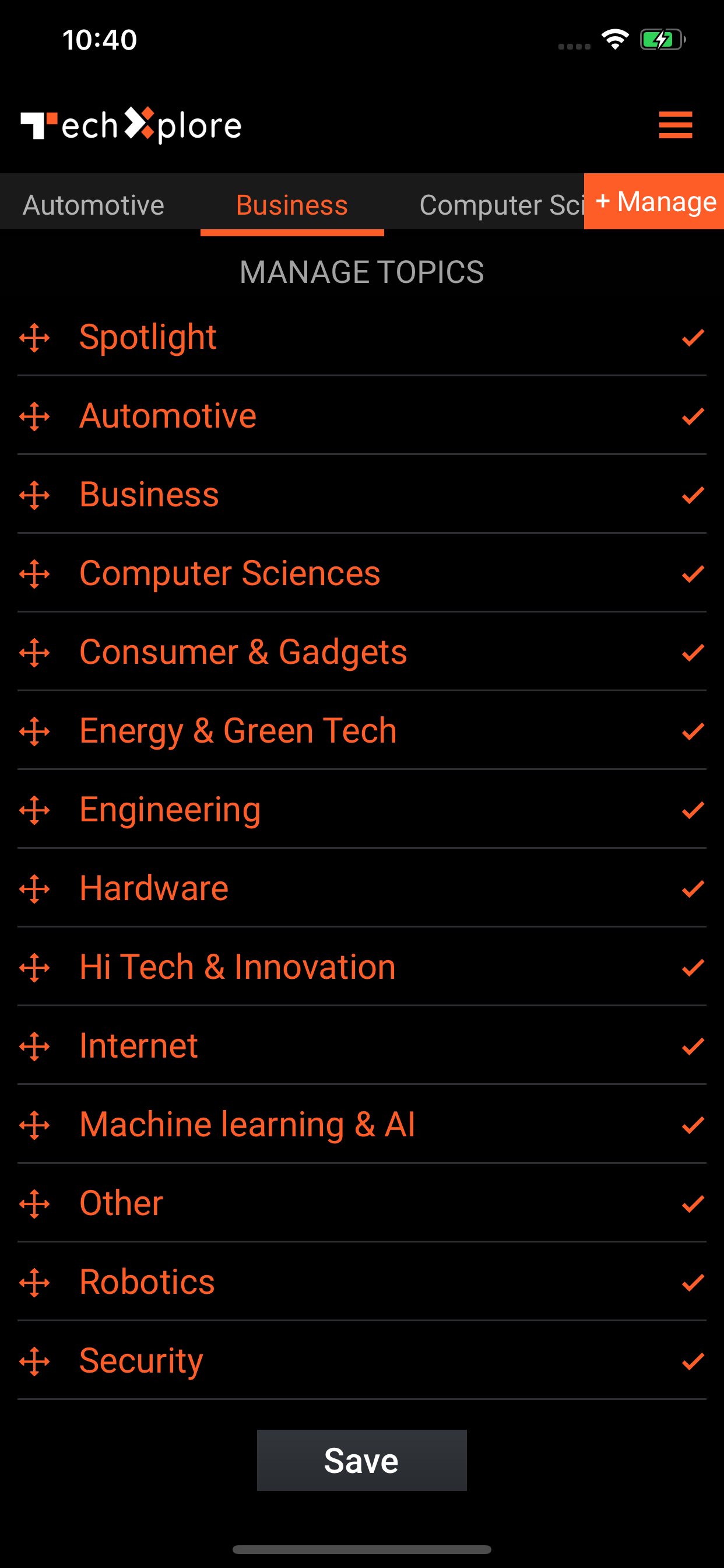The image size is (724, 1568).
Task: Toggle the Security topic
Action: pos(693,1361)
